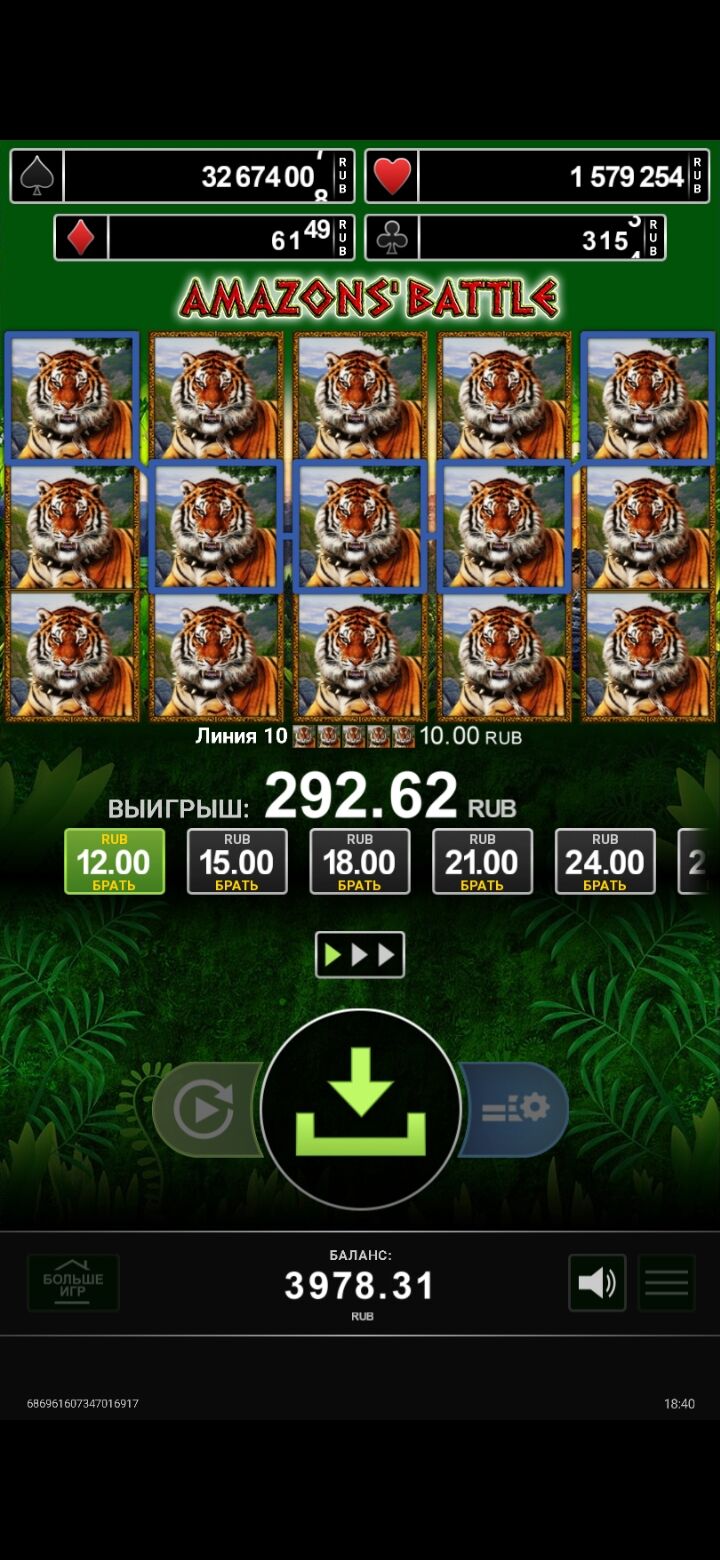Set bet to 18.00 RUB
Image resolution: width=720 pixels, height=1560 pixels.
coord(359,861)
